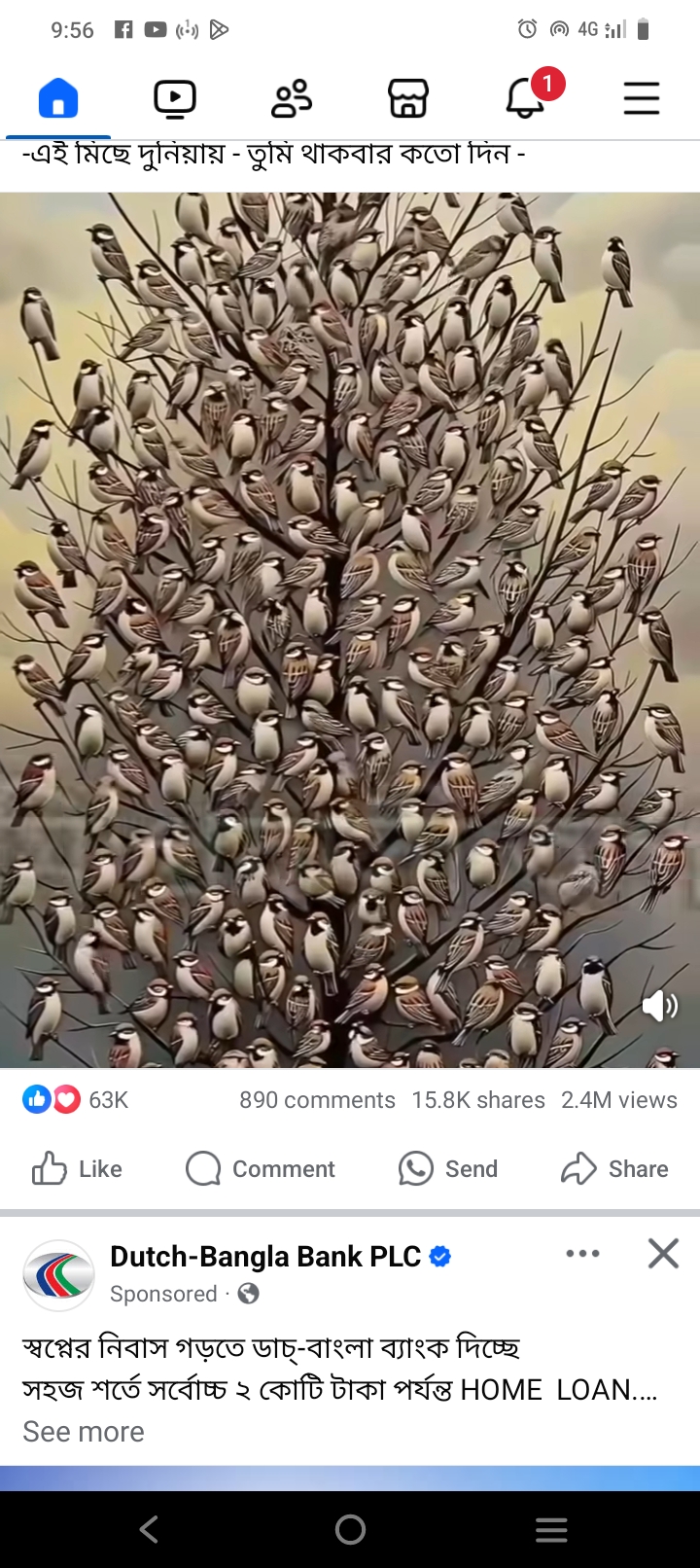The width and height of the screenshot is (700, 1568).
Task: Open options for the sponsored ad
Action: [x=582, y=1253]
